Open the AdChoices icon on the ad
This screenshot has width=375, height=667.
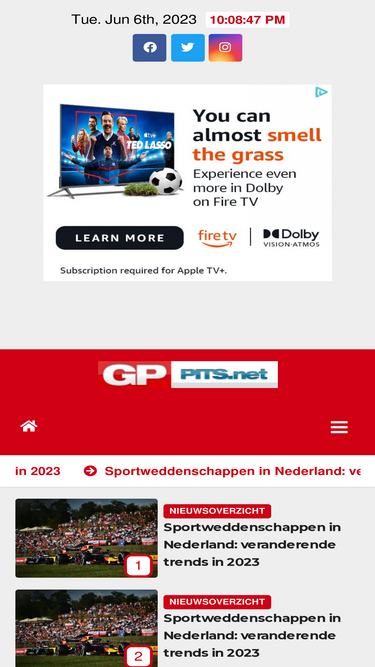(321, 92)
